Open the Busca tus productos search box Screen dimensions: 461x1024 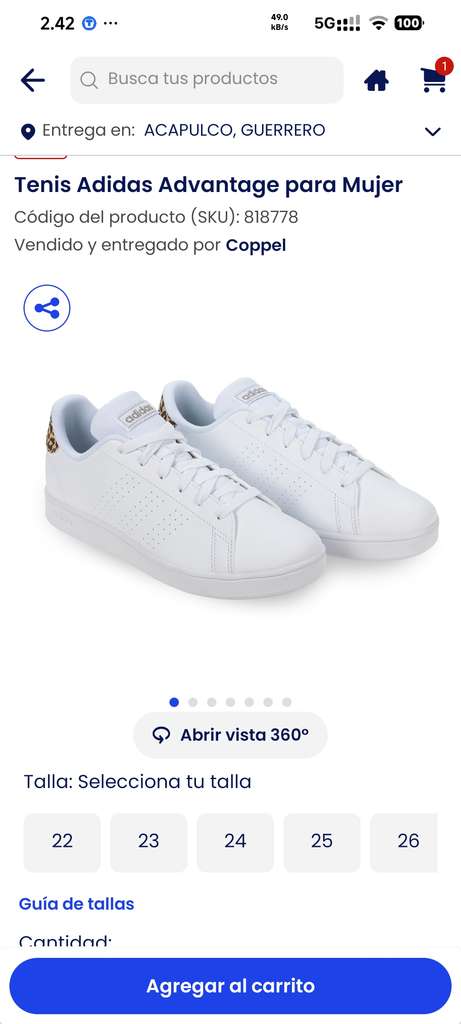[x=206, y=80]
